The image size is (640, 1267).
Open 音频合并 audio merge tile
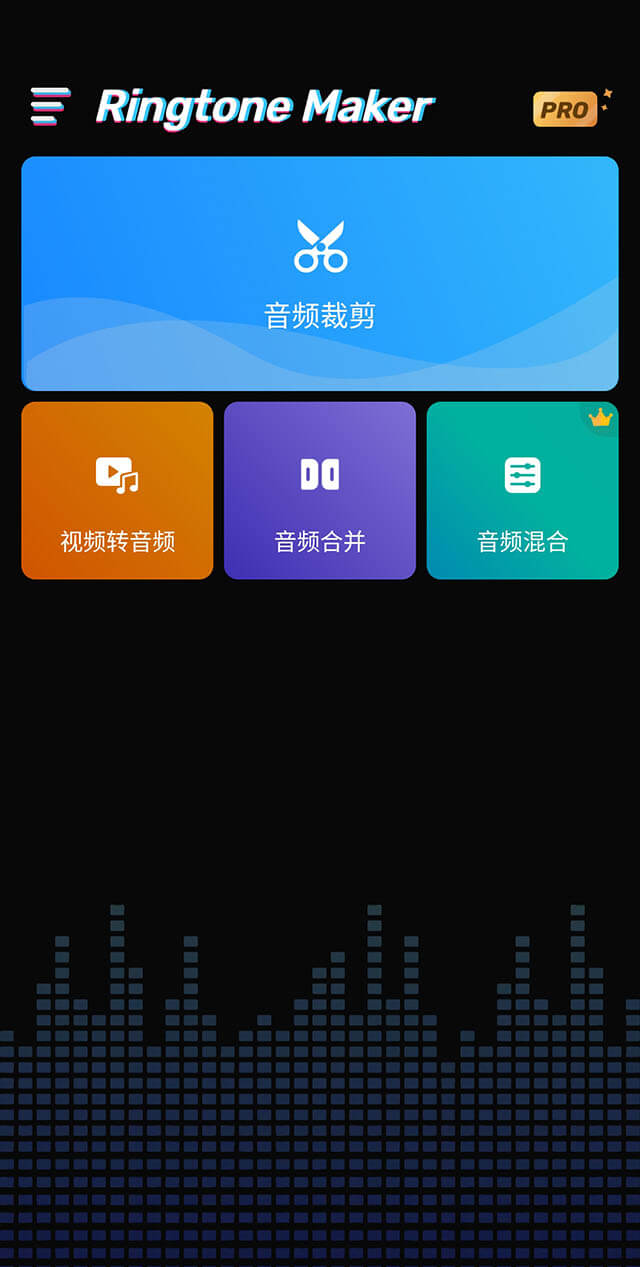pos(320,490)
